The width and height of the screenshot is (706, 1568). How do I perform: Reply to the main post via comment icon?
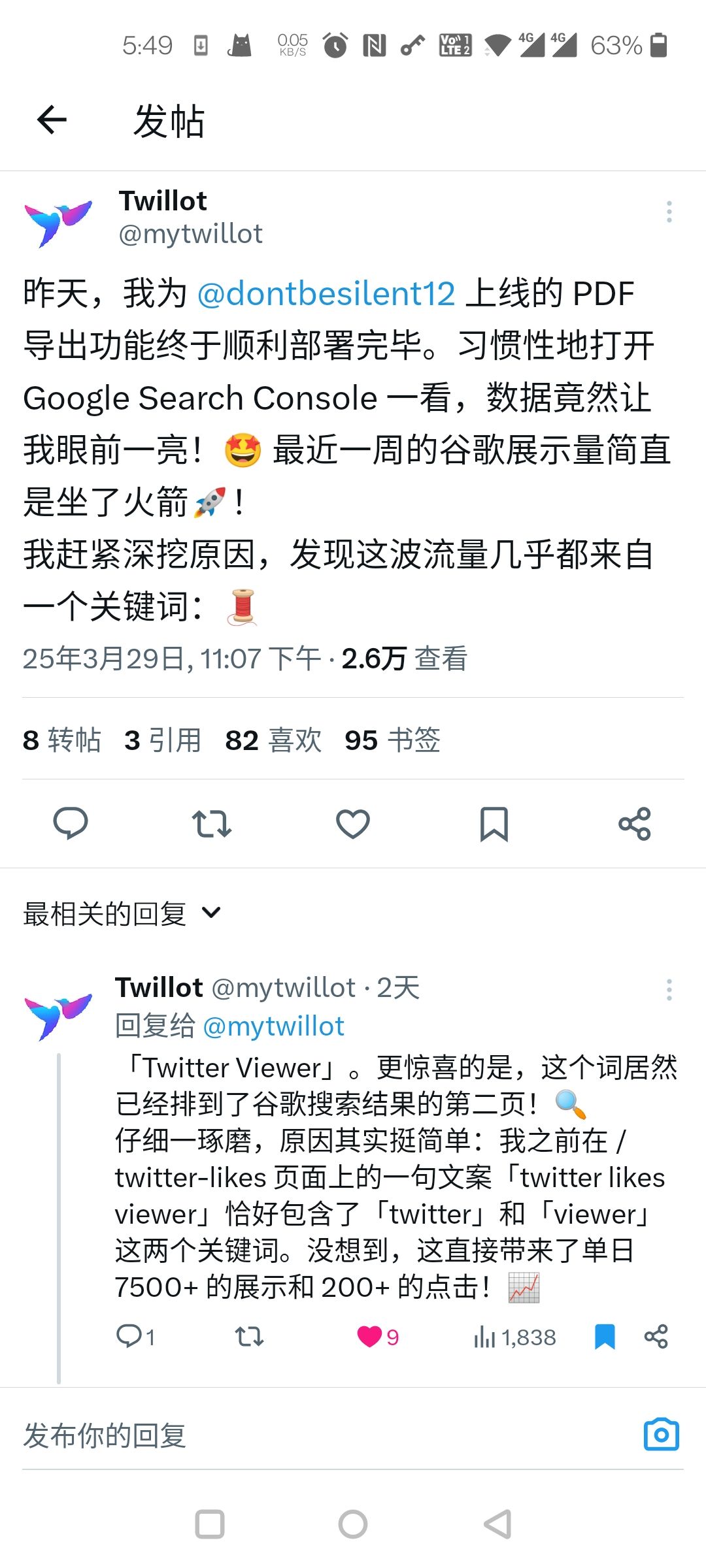point(71,823)
